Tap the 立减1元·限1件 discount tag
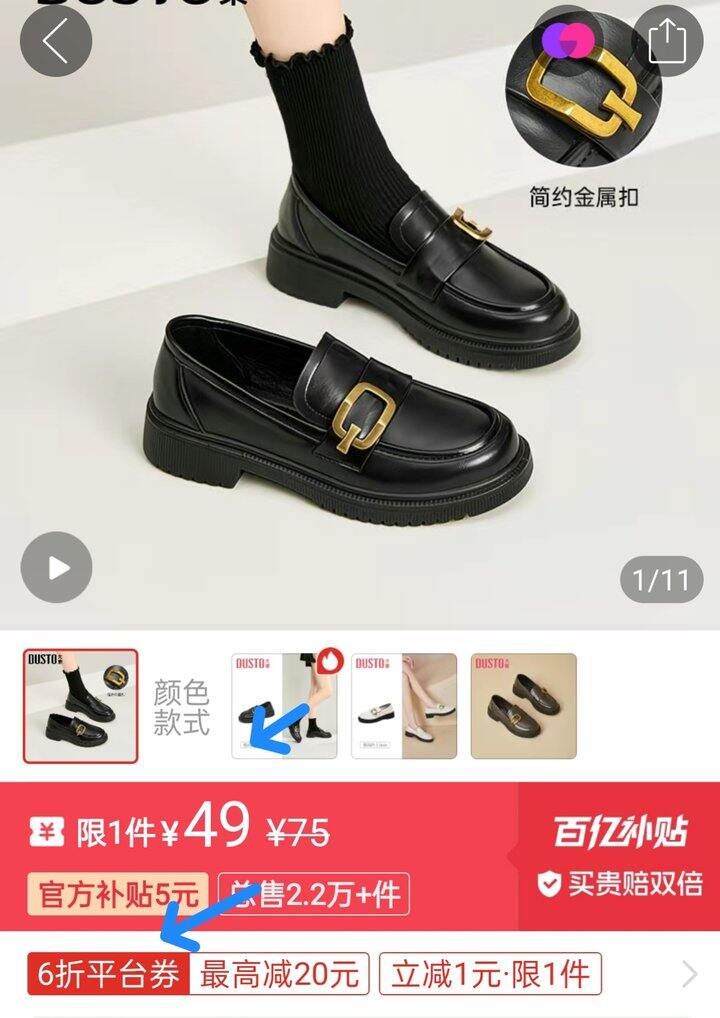The width and height of the screenshot is (720, 1018). [490, 974]
